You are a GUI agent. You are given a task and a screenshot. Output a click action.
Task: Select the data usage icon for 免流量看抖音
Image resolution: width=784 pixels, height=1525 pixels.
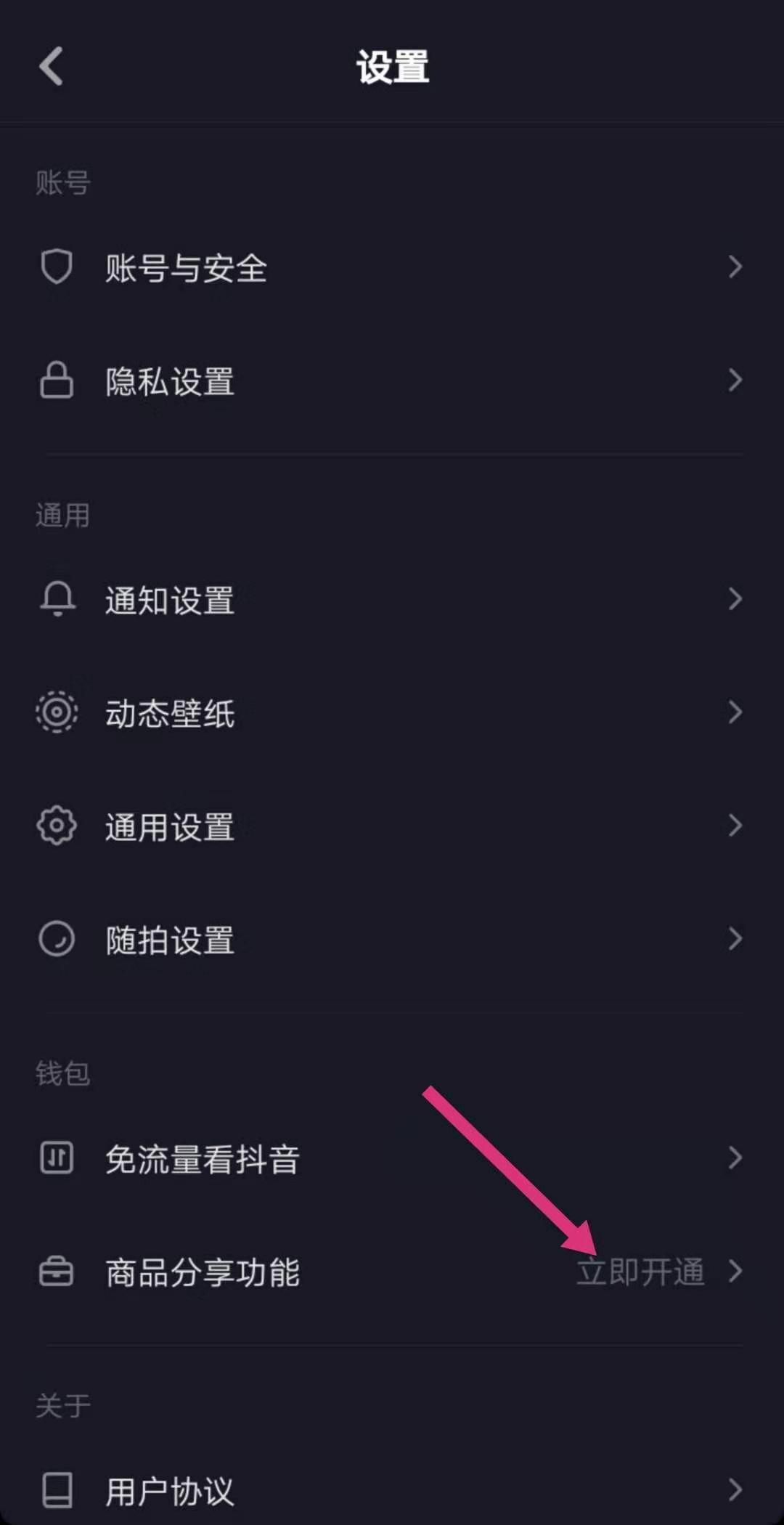[57, 1158]
